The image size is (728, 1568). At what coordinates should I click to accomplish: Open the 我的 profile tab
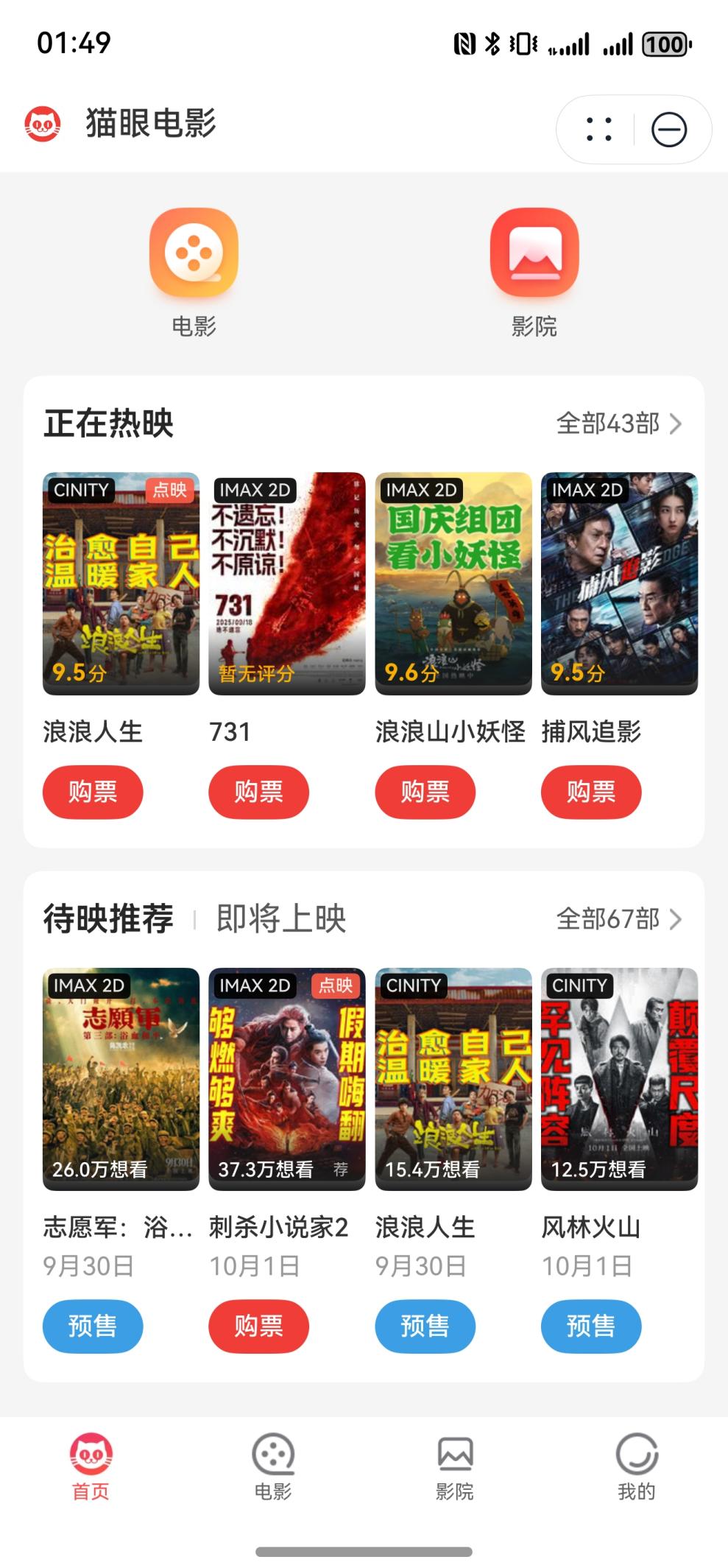tap(637, 1467)
